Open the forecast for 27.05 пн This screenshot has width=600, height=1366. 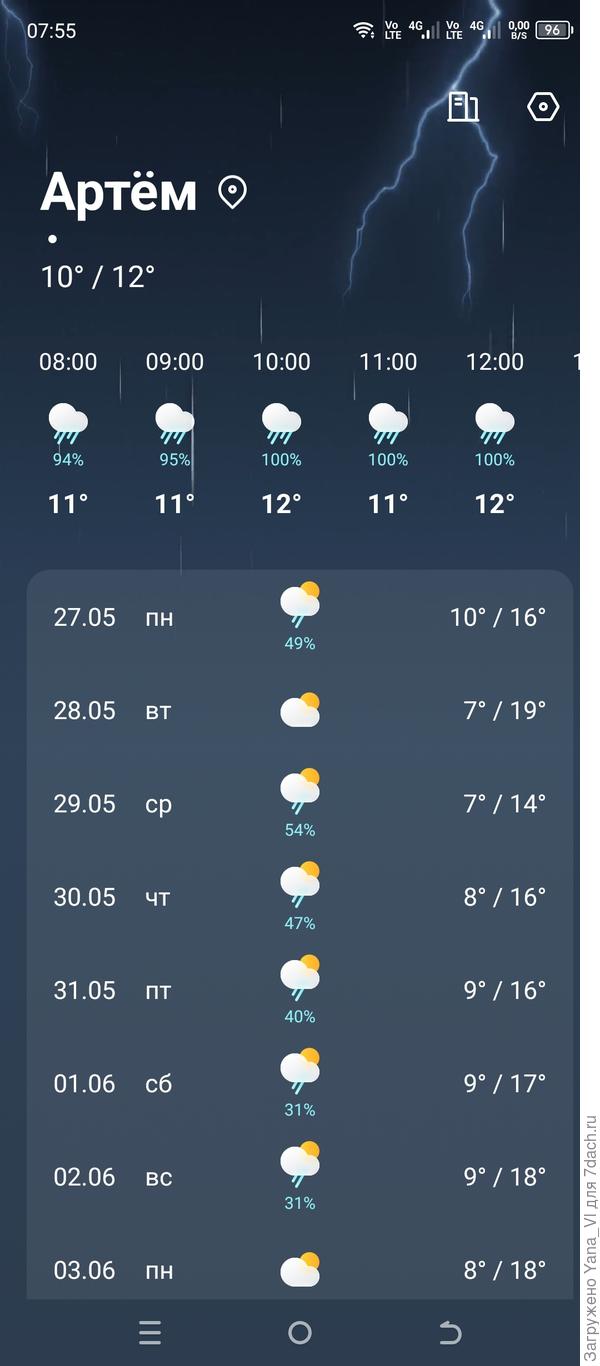[x=299, y=617]
